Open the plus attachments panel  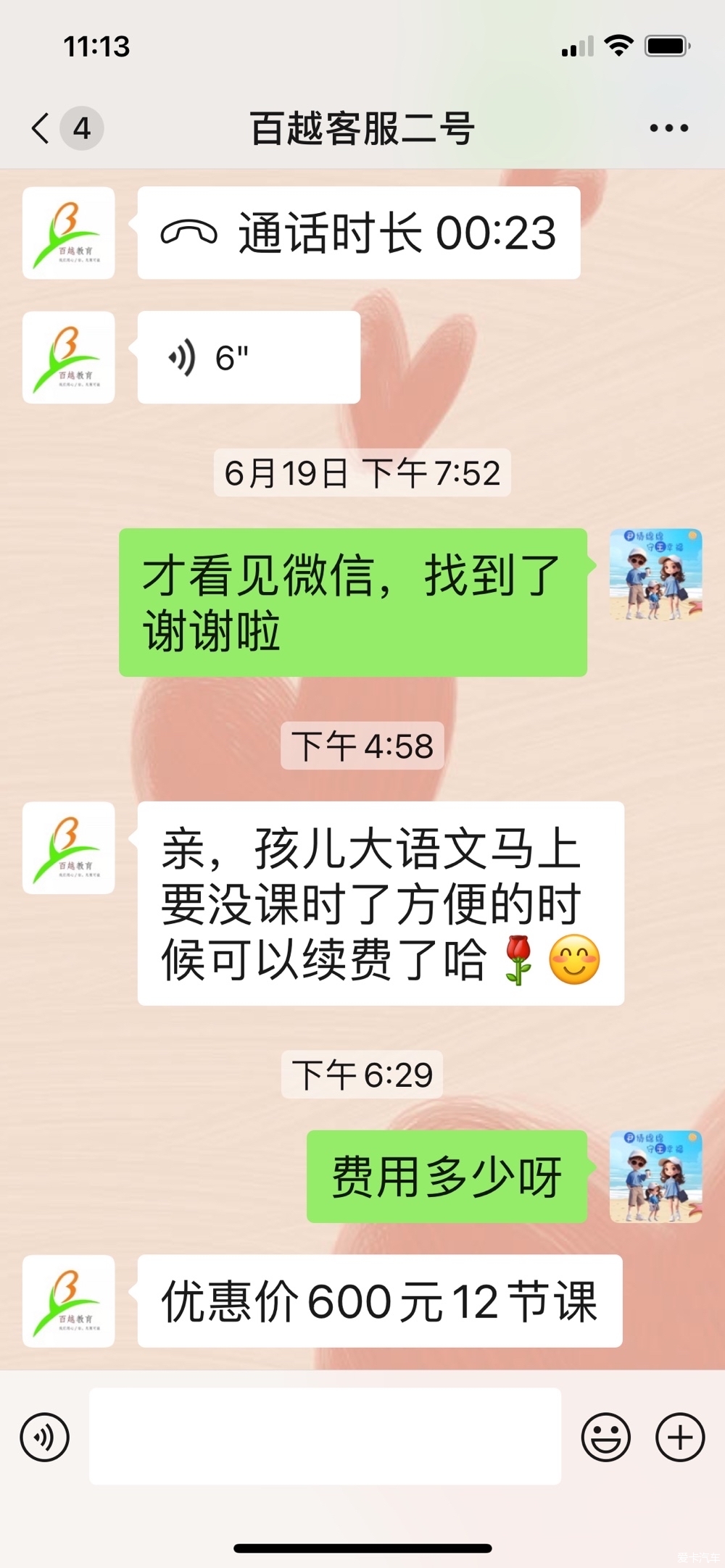click(x=679, y=1437)
